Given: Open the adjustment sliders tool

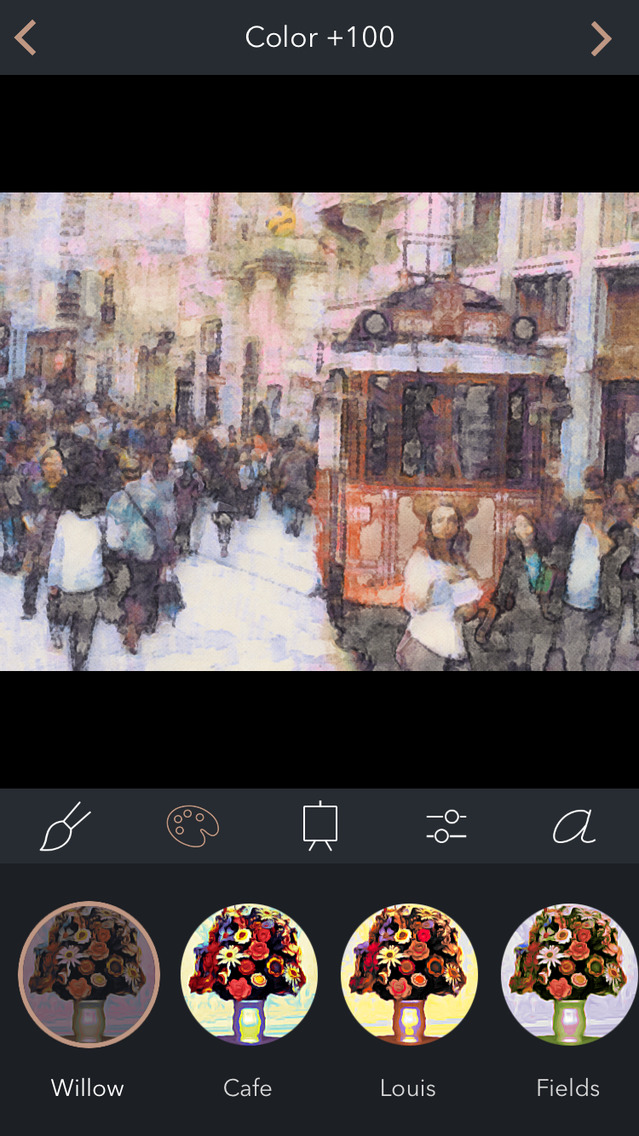Looking at the screenshot, I should (x=446, y=827).
